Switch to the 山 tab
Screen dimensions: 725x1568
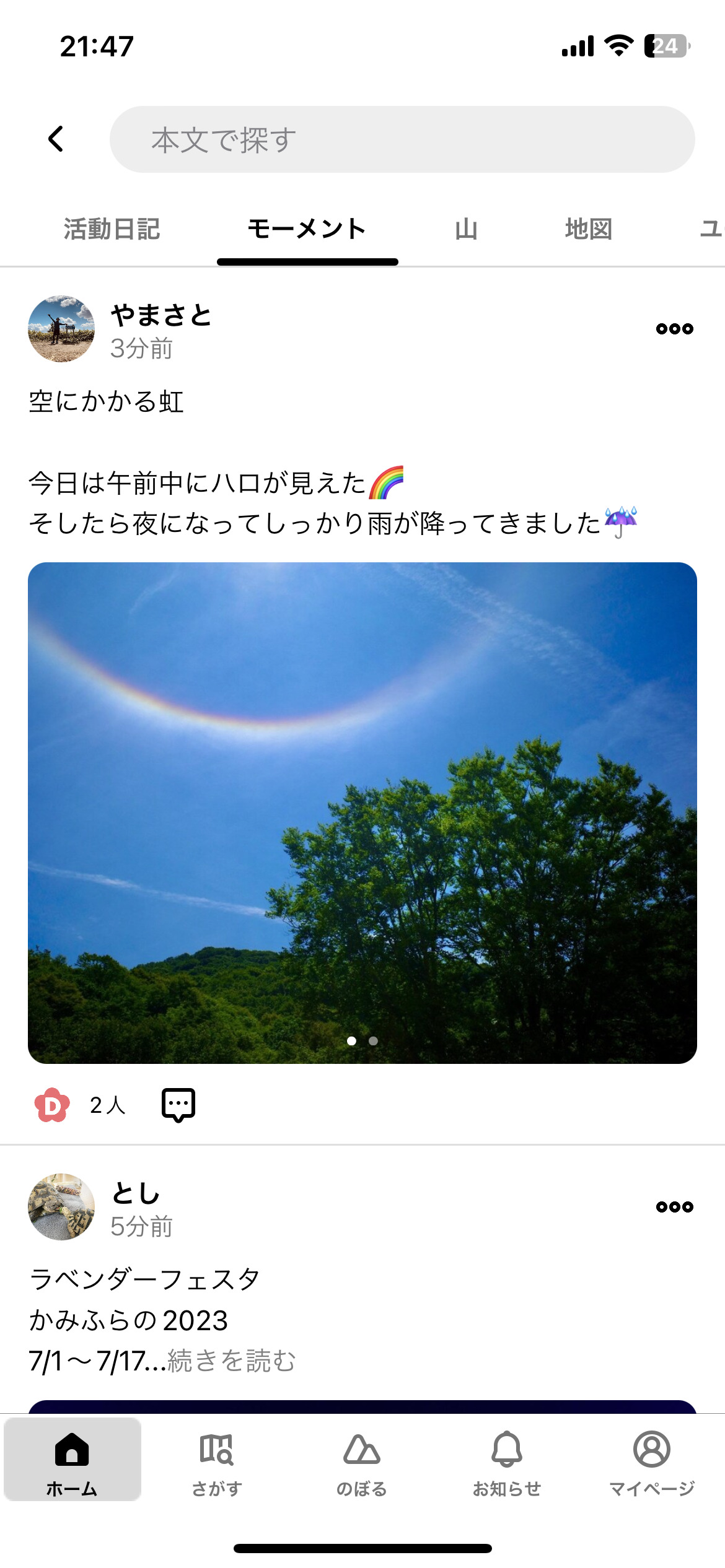tap(466, 229)
